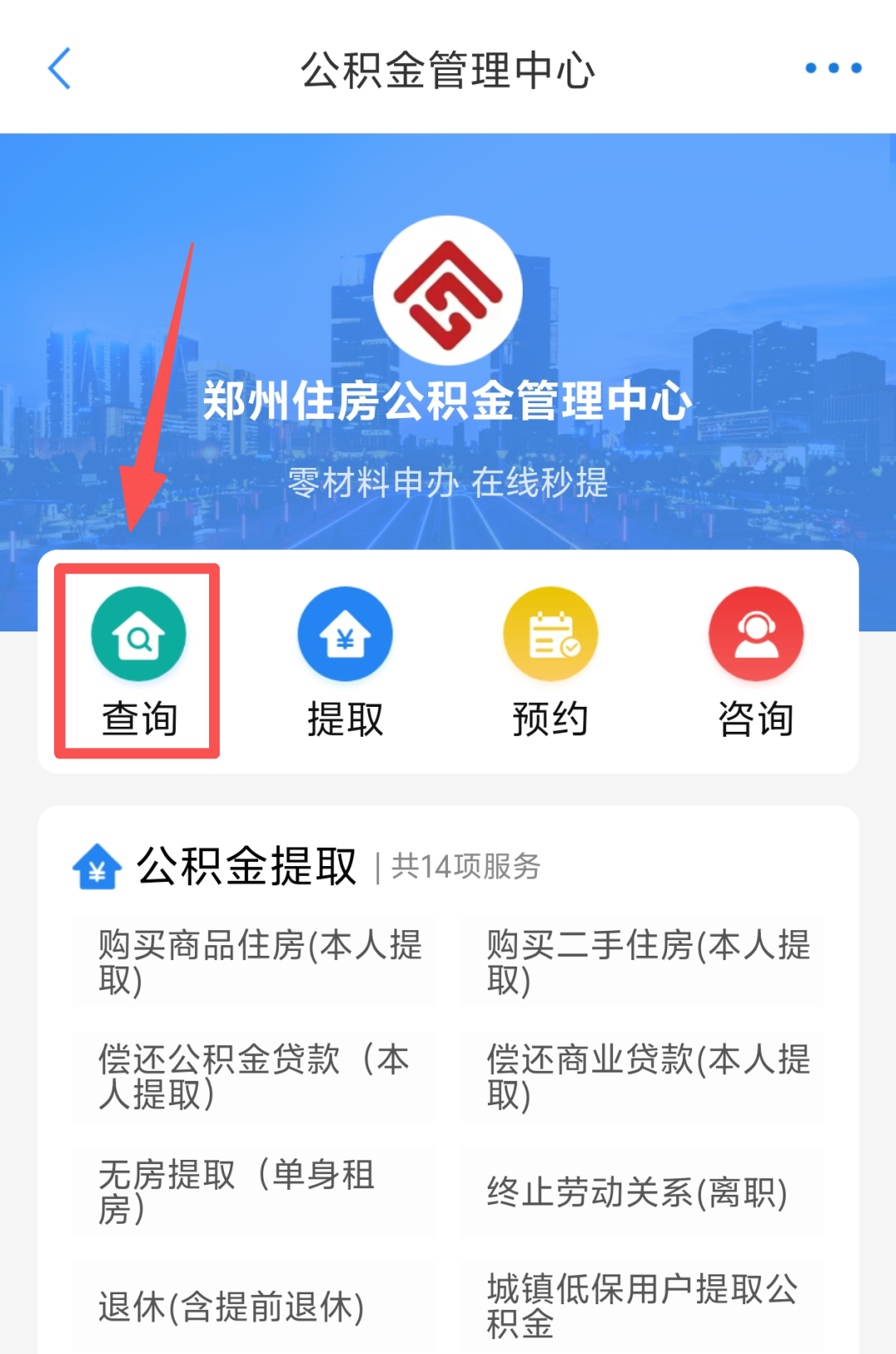Select 购买商品住房(本人提取)

pyautogui.click(x=259, y=962)
